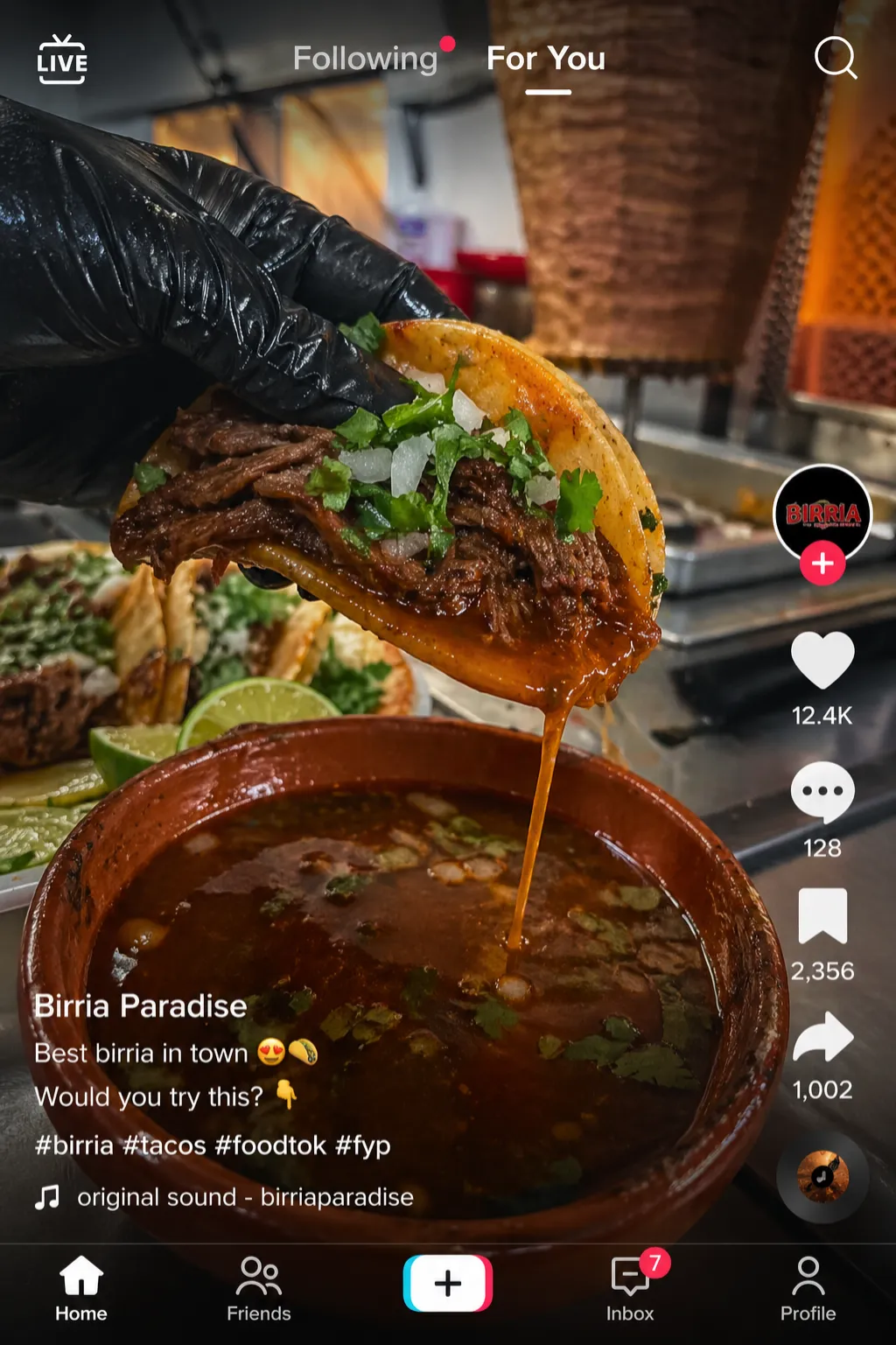Viewport: 896px width, 1345px height.
Task: Share this video
Action: [822, 1038]
